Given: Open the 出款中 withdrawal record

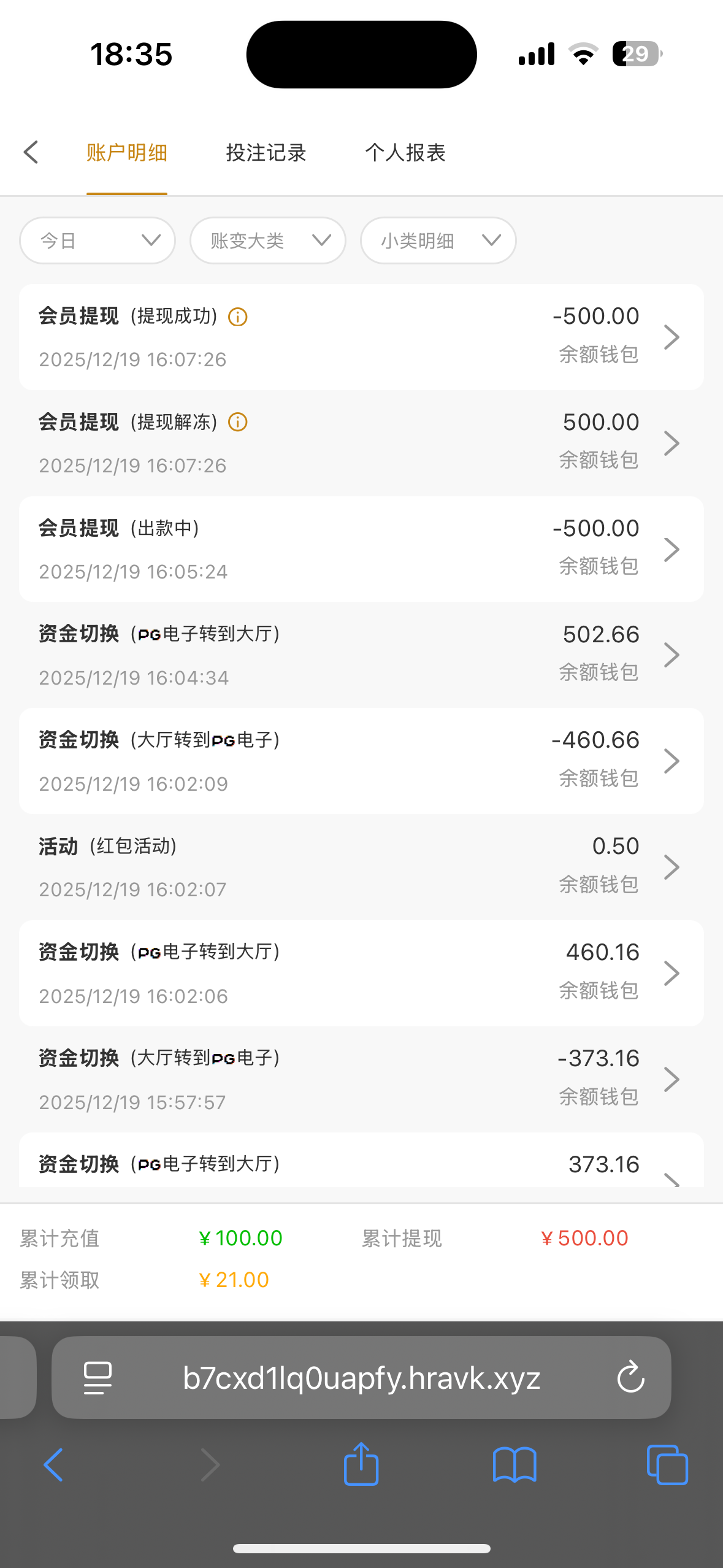Looking at the screenshot, I should click(x=361, y=549).
